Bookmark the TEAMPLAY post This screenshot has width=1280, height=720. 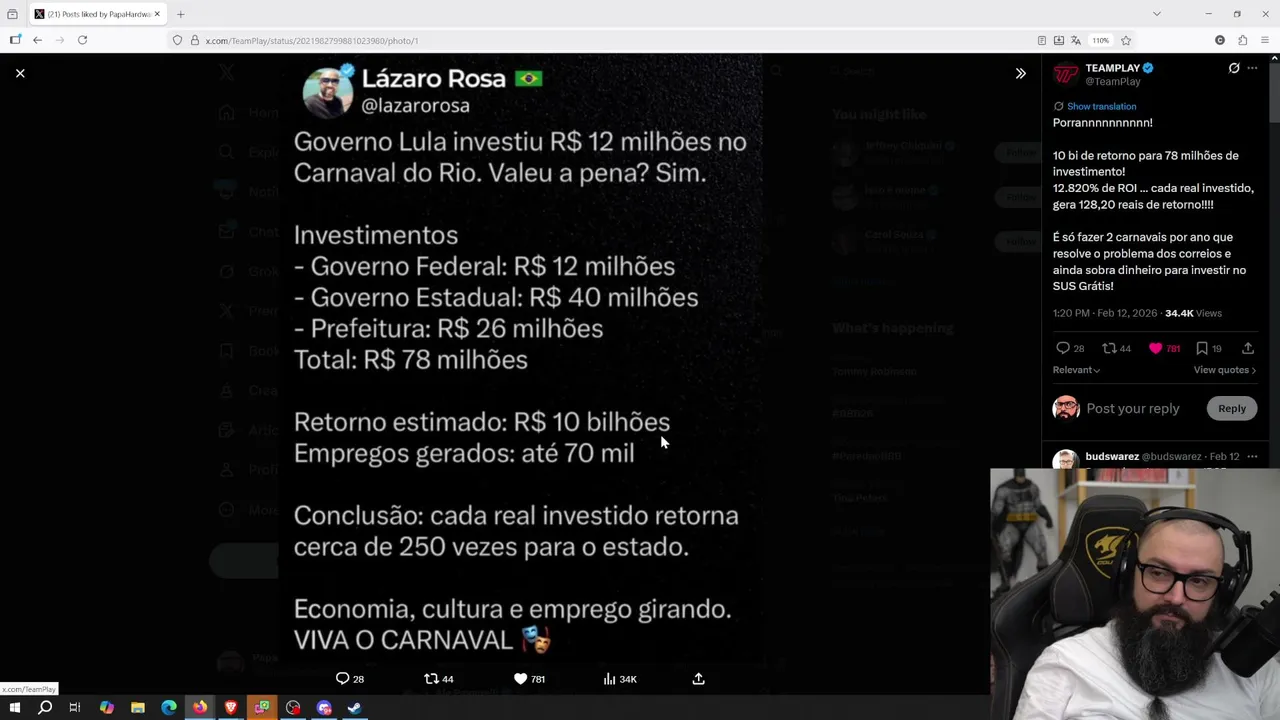(1202, 348)
